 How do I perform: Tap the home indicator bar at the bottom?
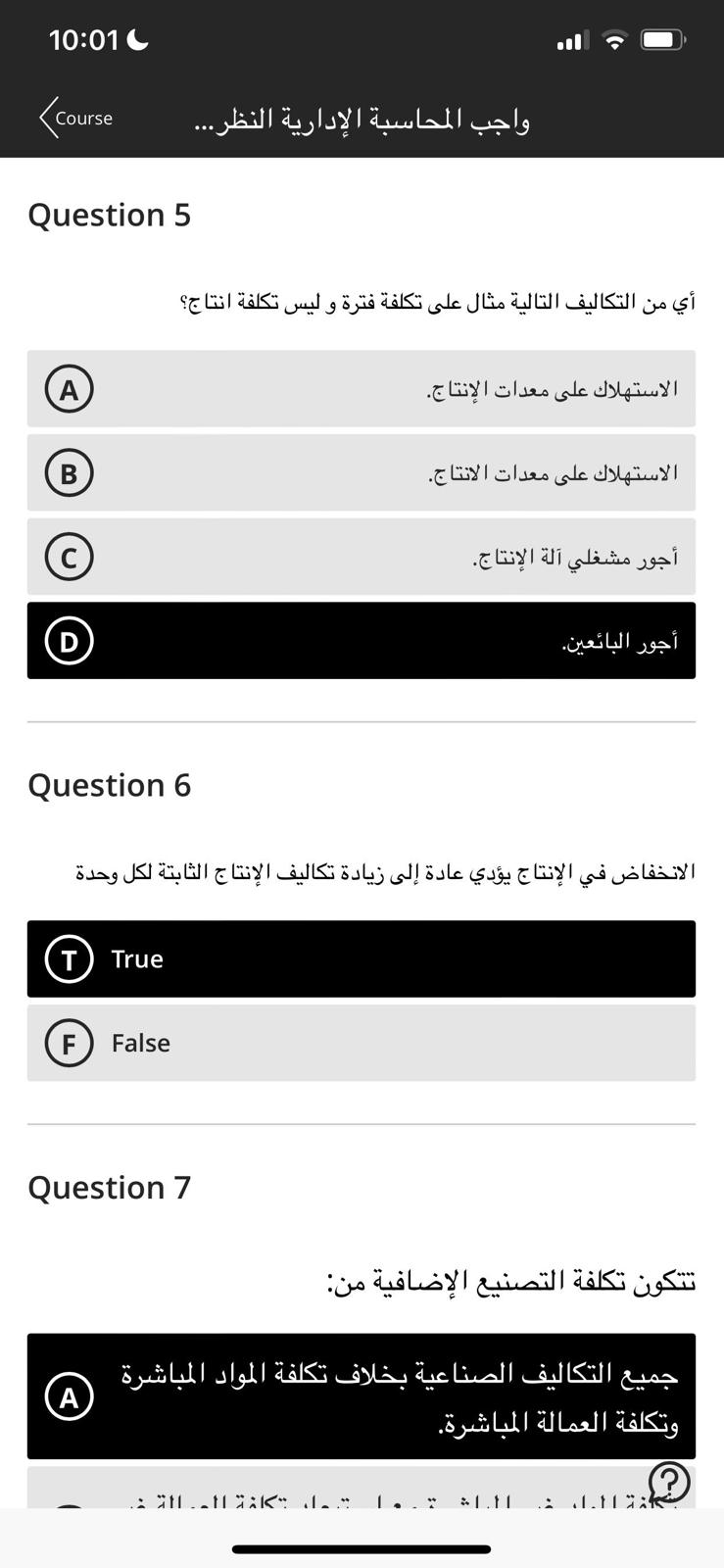(x=362, y=1550)
